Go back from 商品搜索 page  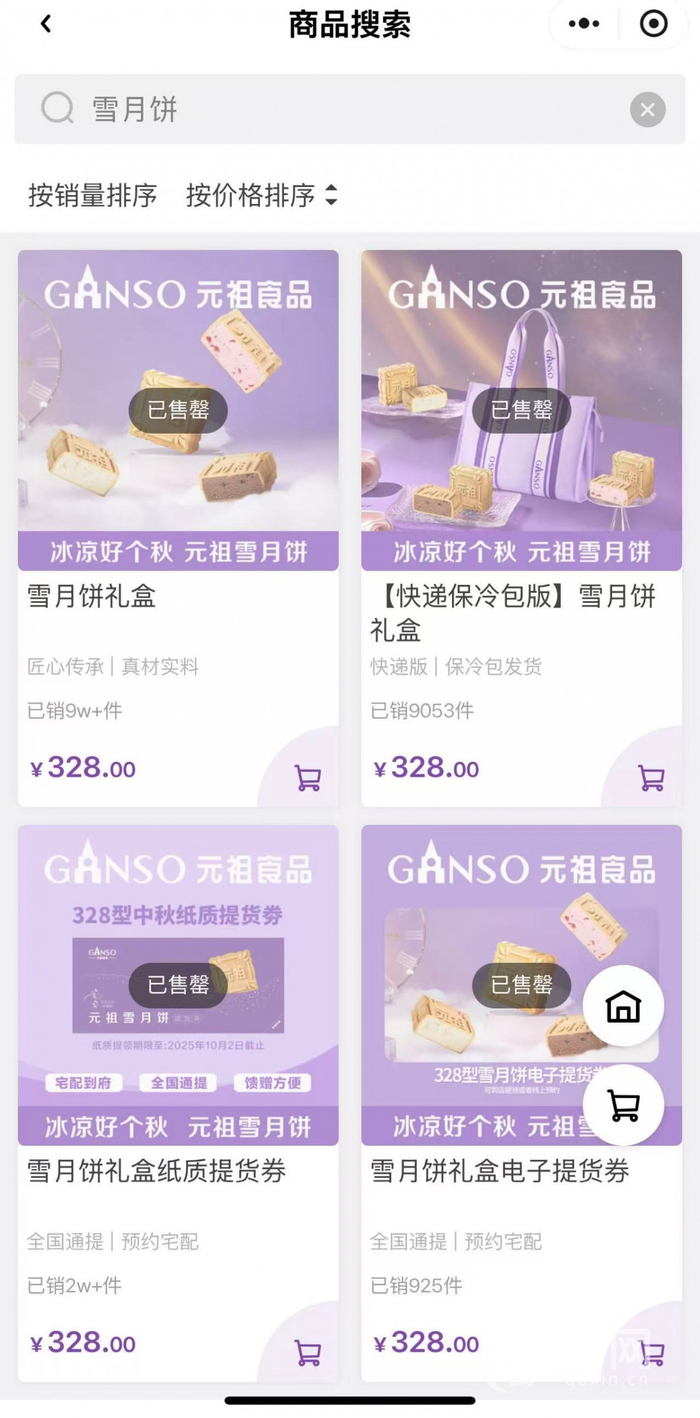pos(46,25)
